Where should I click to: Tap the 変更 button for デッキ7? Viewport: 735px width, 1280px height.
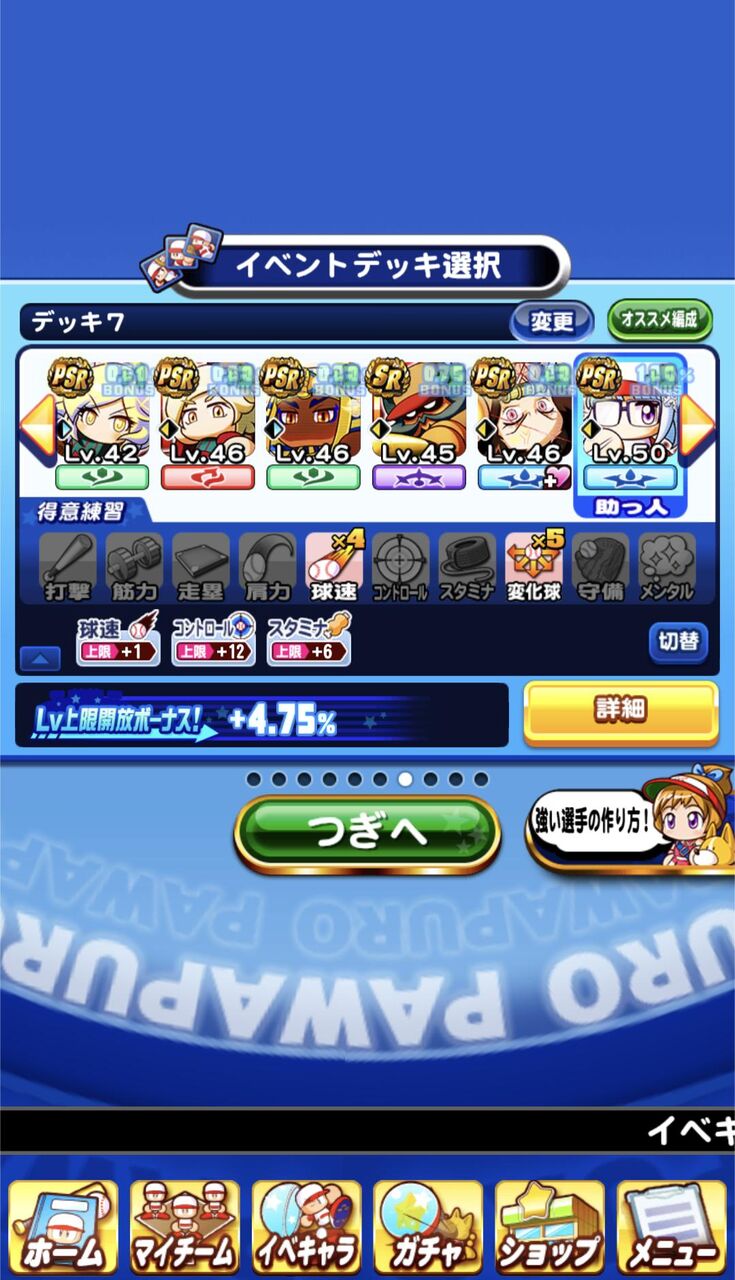pyautogui.click(x=552, y=321)
